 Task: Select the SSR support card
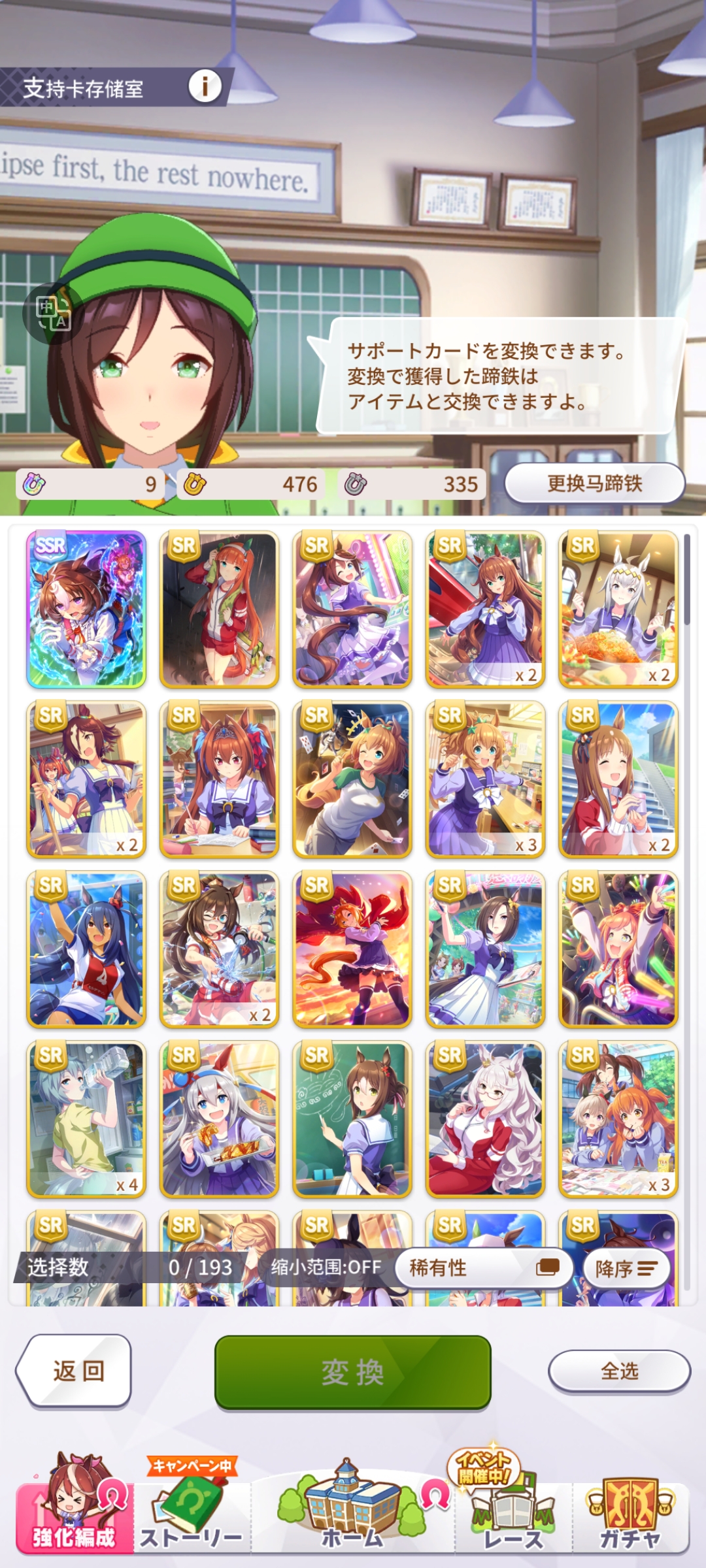(x=86, y=609)
